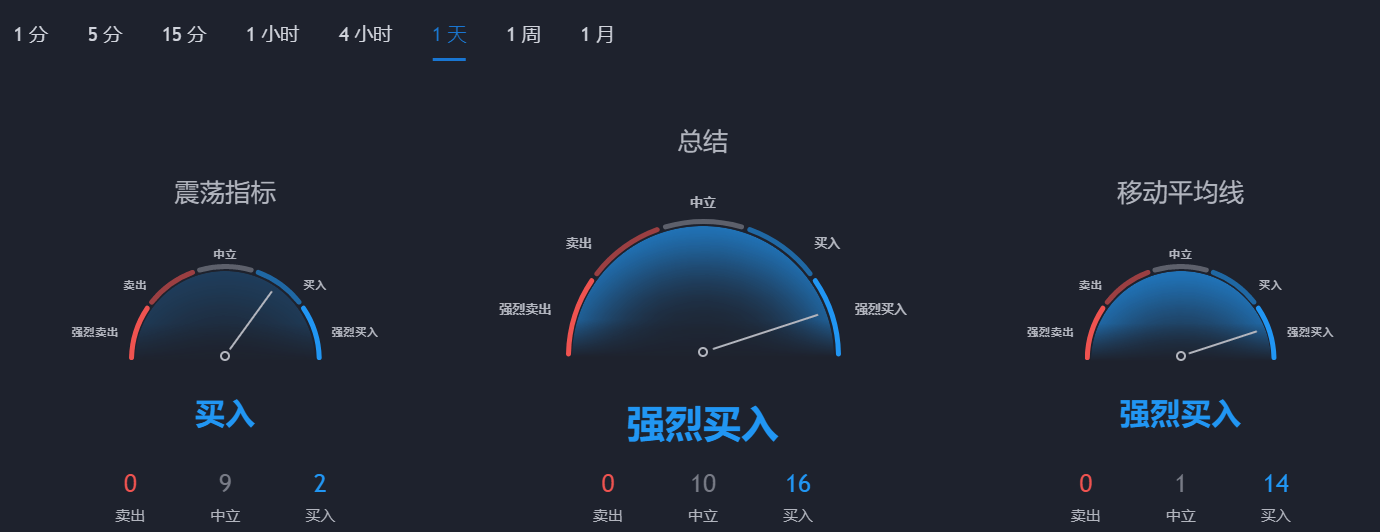Image resolution: width=1380 pixels, height=532 pixels.
Task: Choose the 15 分 timeframe
Action: (x=184, y=35)
